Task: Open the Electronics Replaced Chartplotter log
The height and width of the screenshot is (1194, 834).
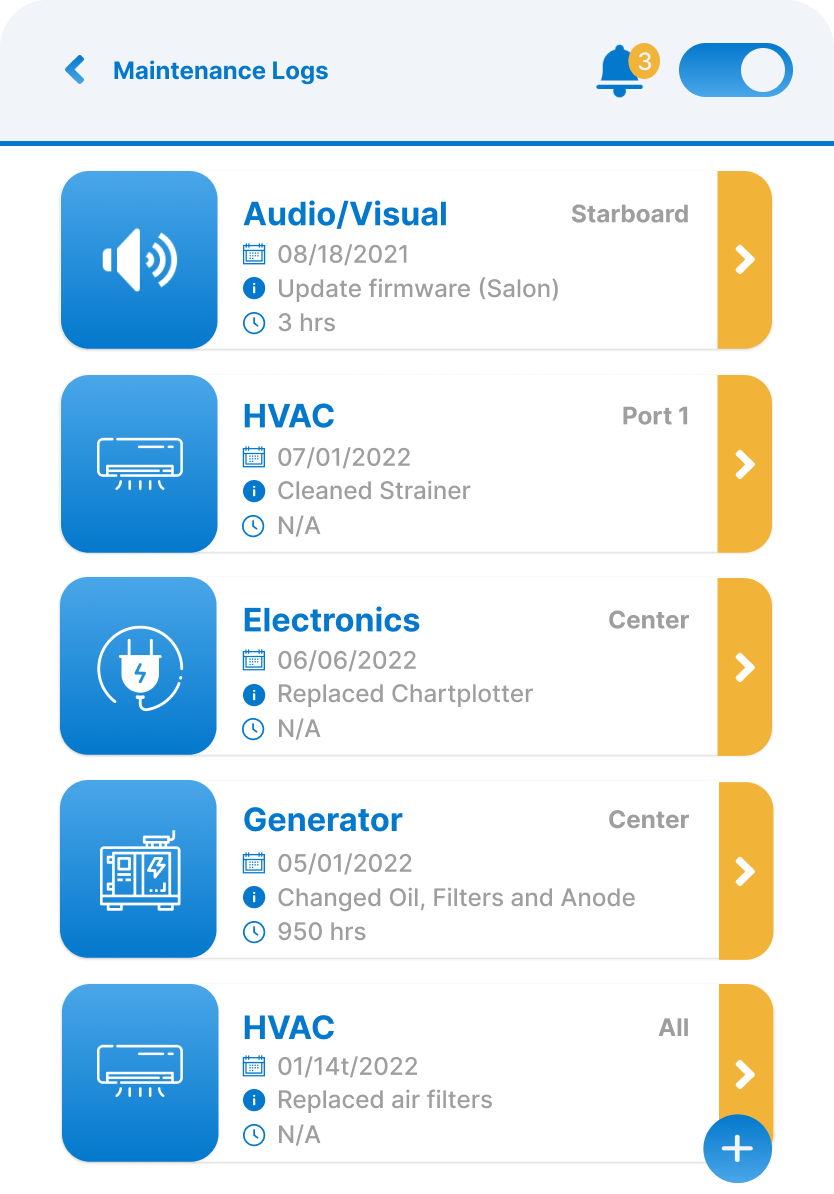Action: point(744,667)
